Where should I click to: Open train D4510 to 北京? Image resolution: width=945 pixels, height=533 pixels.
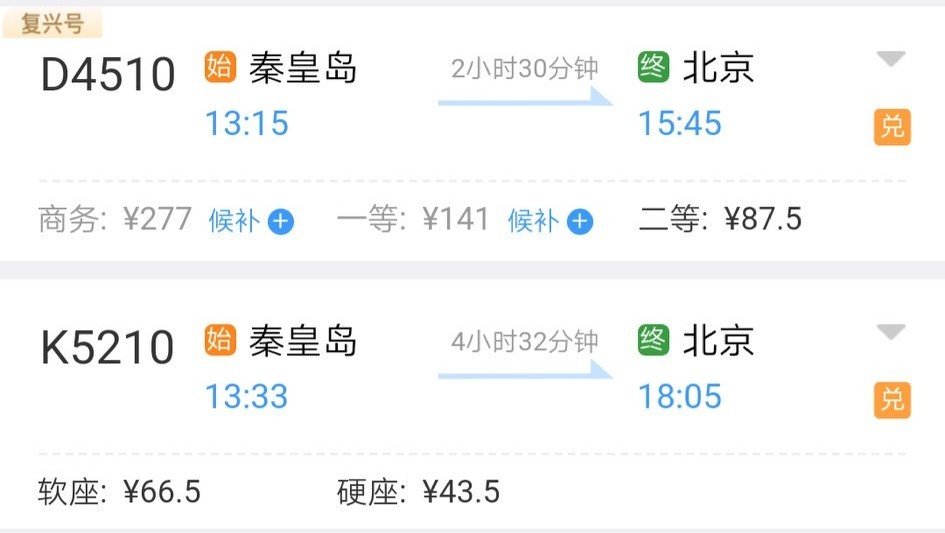tap(108, 75)
